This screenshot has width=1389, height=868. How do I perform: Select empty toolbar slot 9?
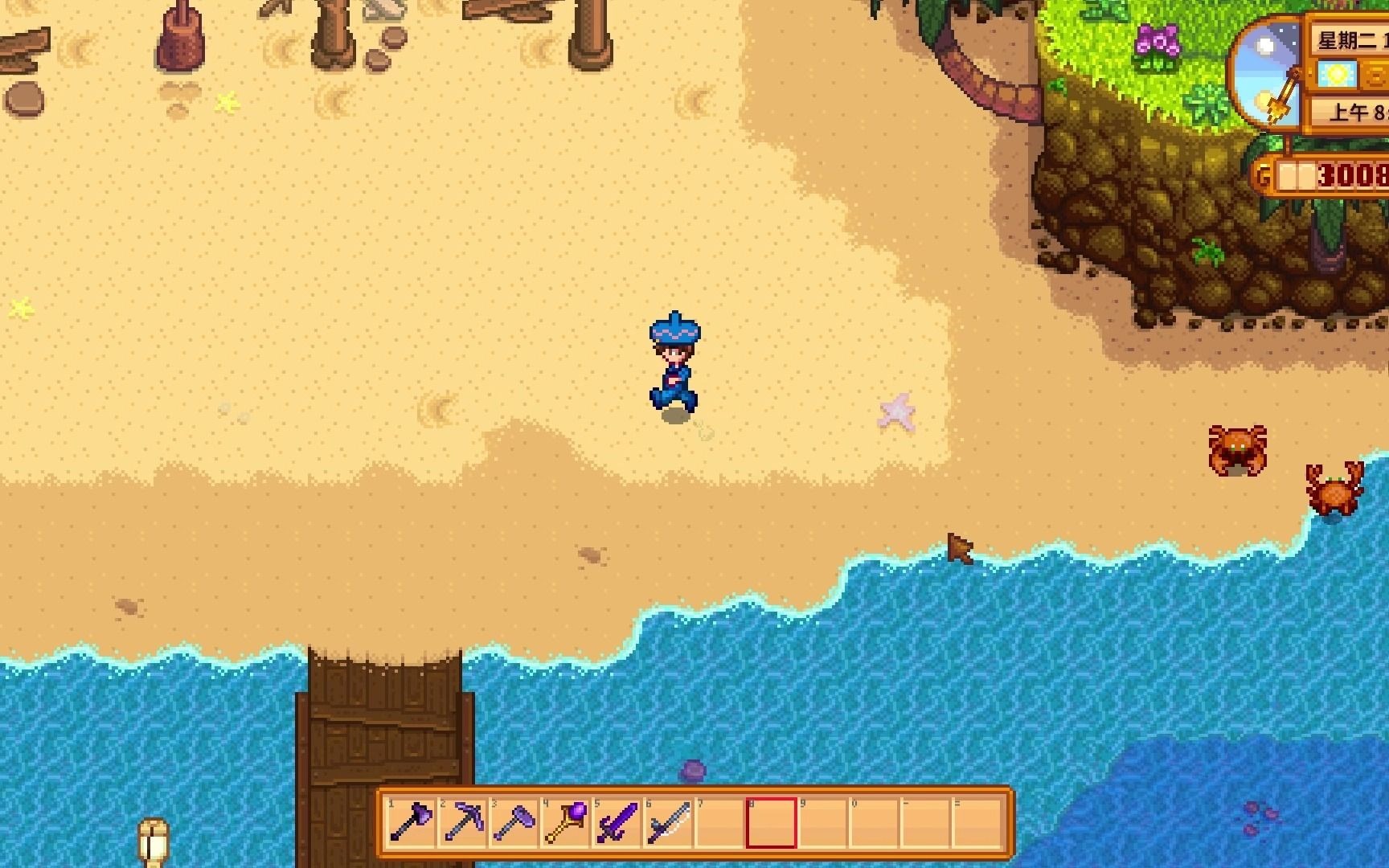[x=823, y=823]
